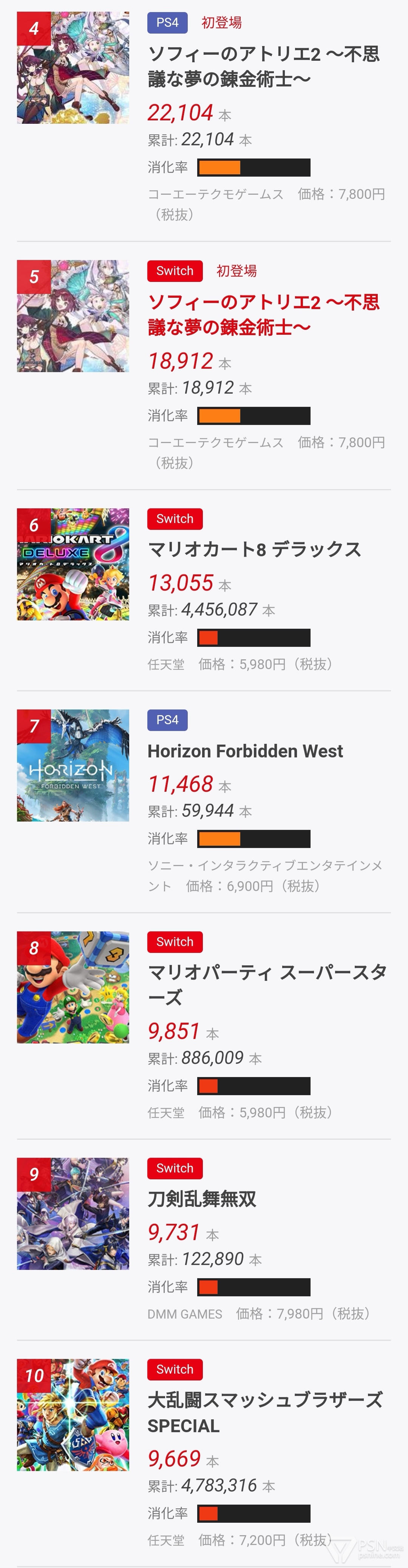408x1568 pixels.
Task: Open the 刀剣乱舞無双 title link
Action: coord(202,1199)
